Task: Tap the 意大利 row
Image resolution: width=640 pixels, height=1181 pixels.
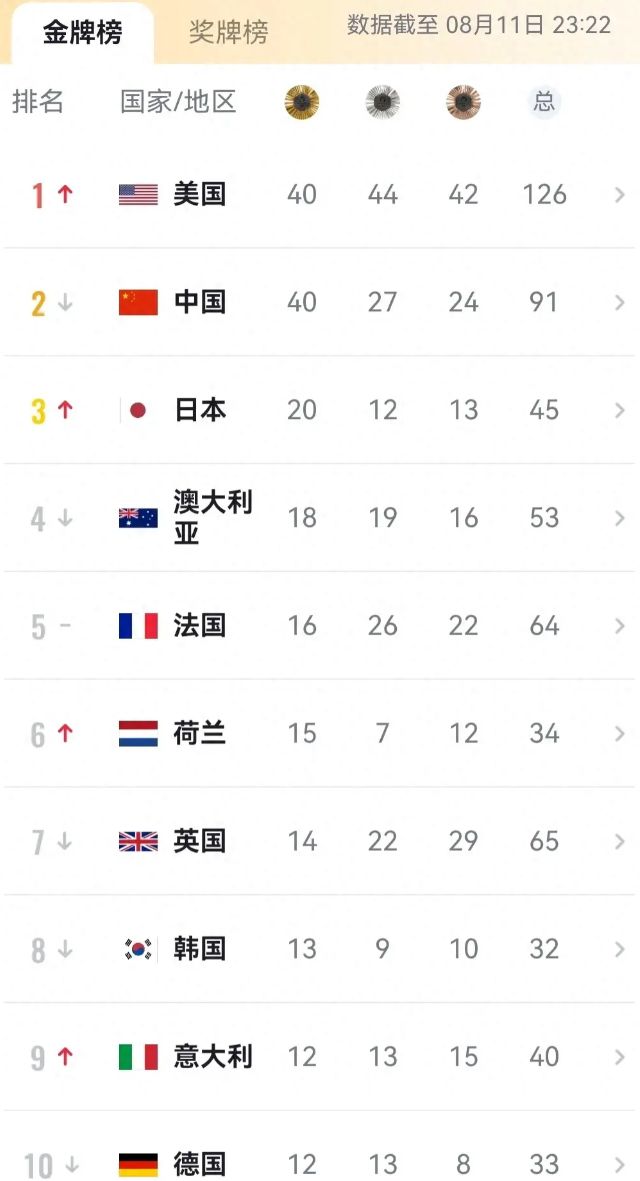Action: (320, 1057)
